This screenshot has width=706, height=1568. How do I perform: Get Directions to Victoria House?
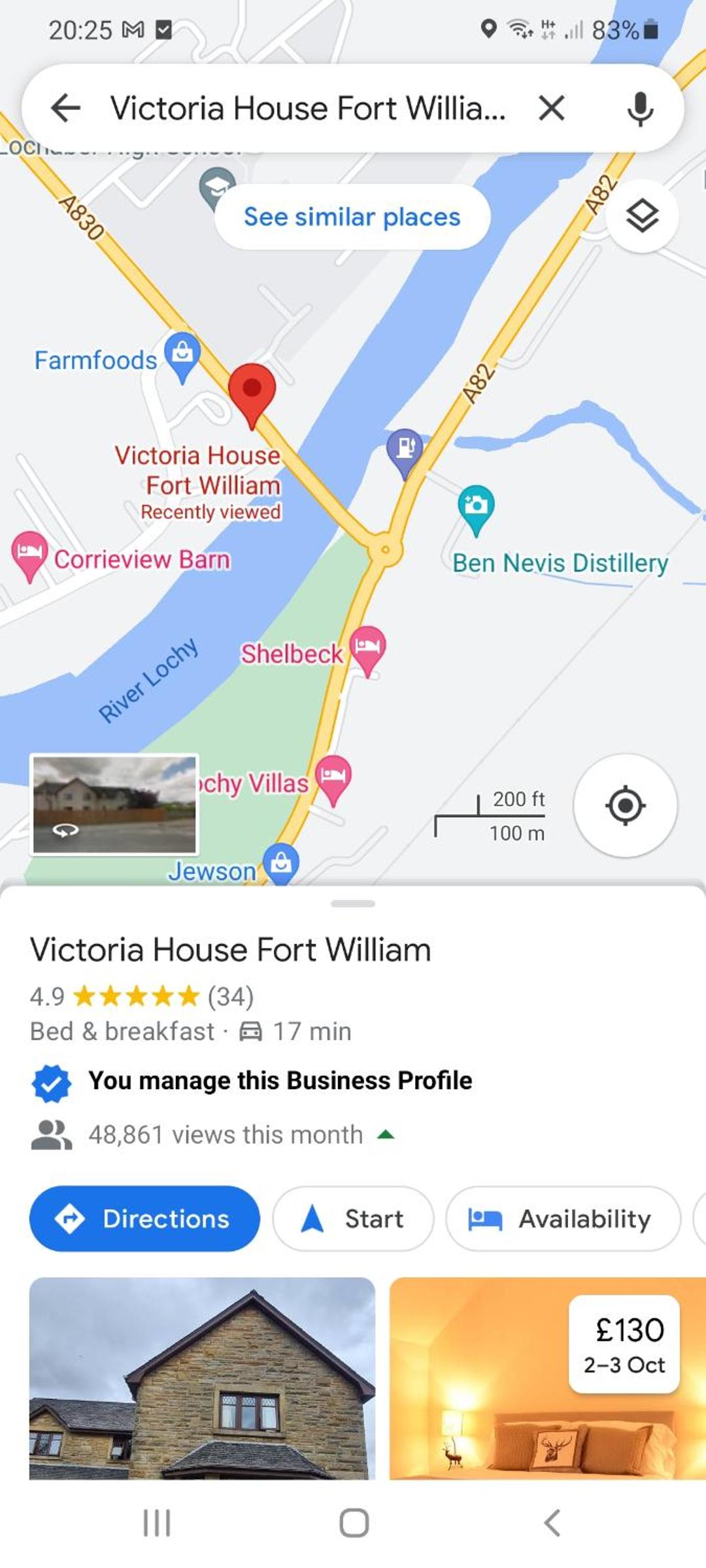(x=144, y=1218)
